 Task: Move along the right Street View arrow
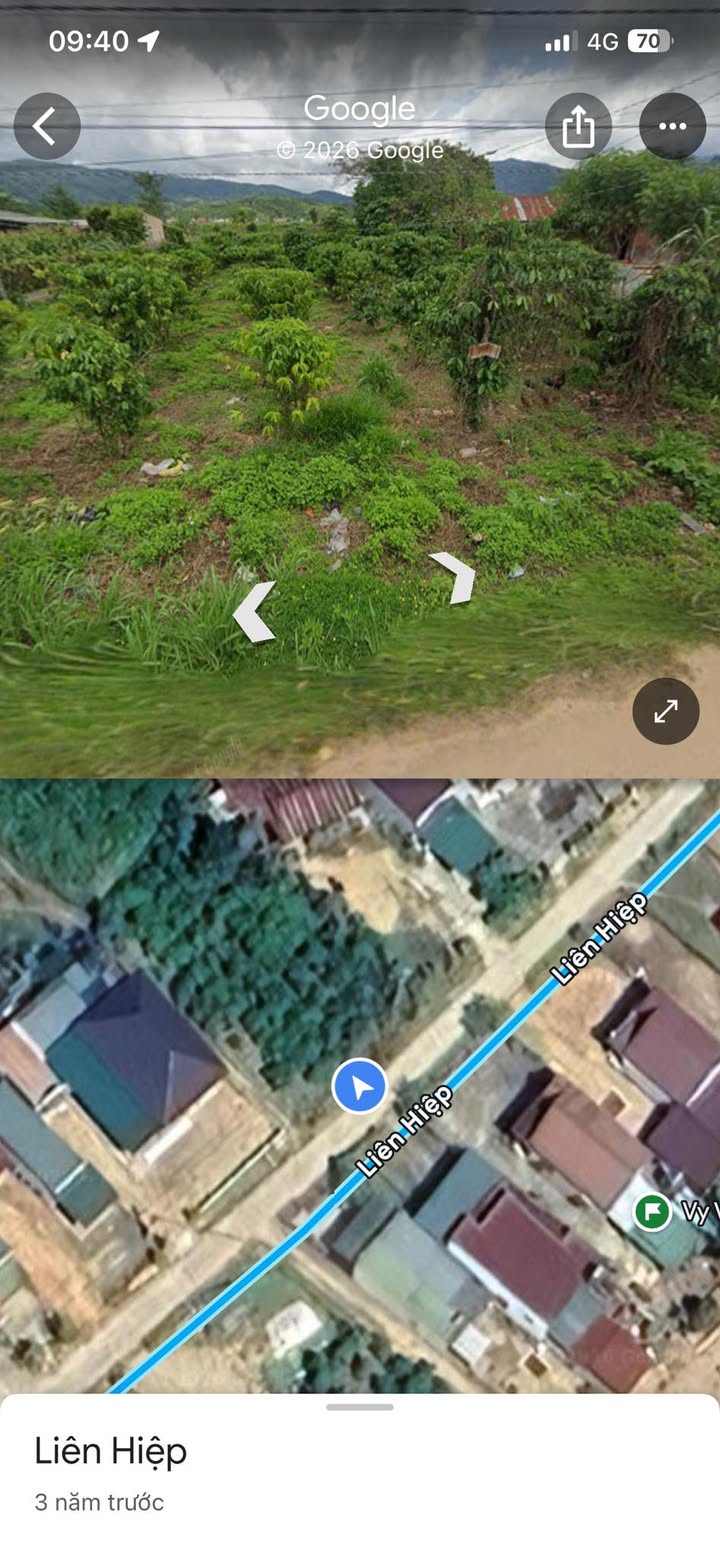click(454, 577)
